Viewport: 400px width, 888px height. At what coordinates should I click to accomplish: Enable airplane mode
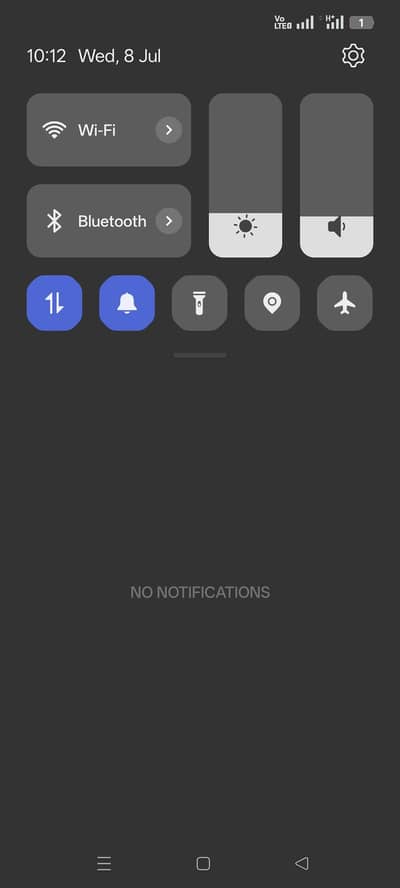click(344, 303)
